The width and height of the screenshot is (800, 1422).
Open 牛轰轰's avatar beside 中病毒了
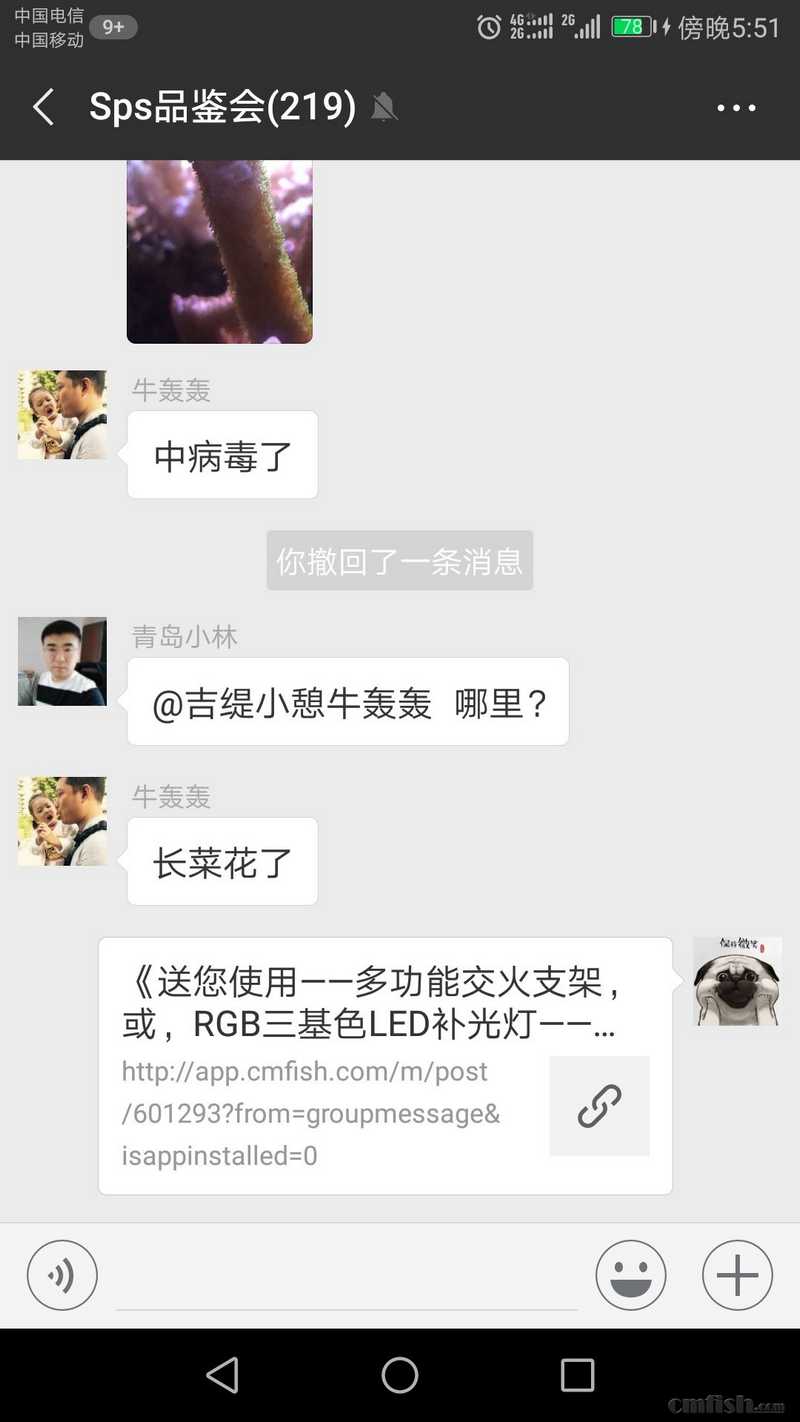pos(62,415)
